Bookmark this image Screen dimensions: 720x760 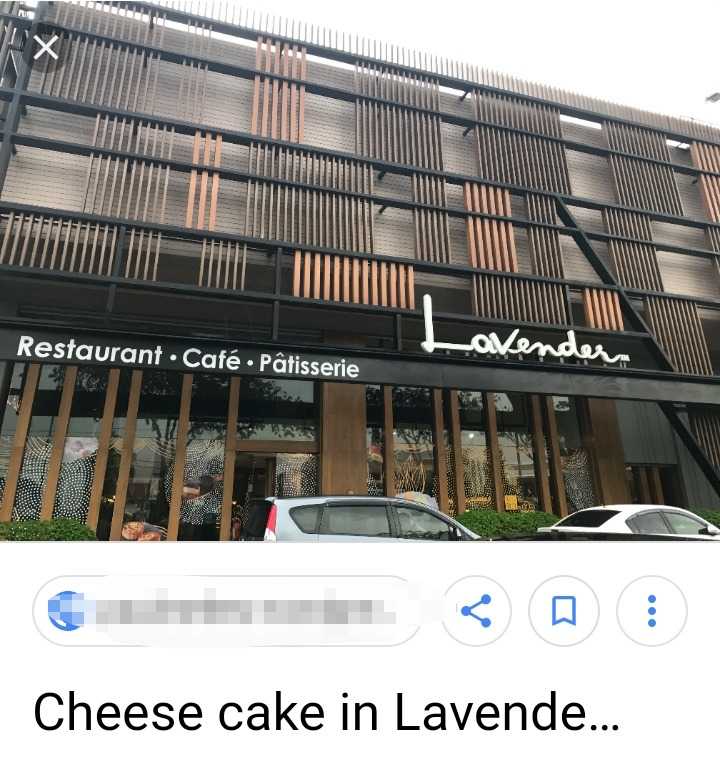(564, 610)
